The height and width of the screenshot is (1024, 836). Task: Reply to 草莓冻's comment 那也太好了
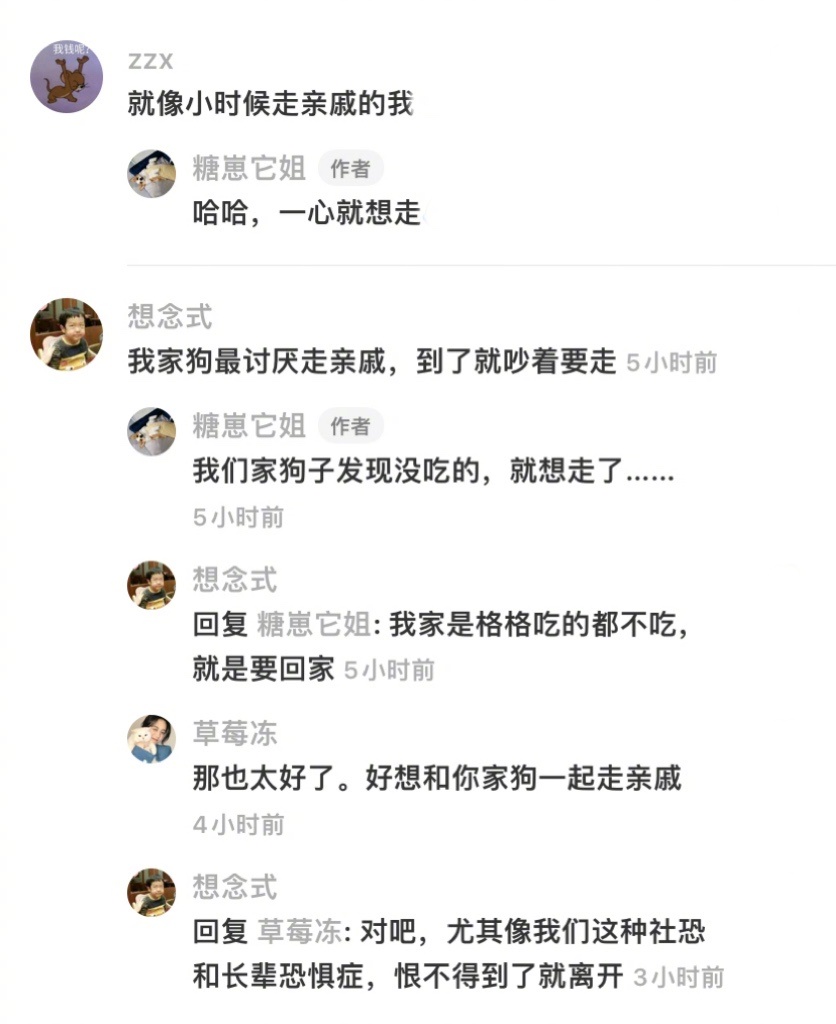[x=436, y=778]
